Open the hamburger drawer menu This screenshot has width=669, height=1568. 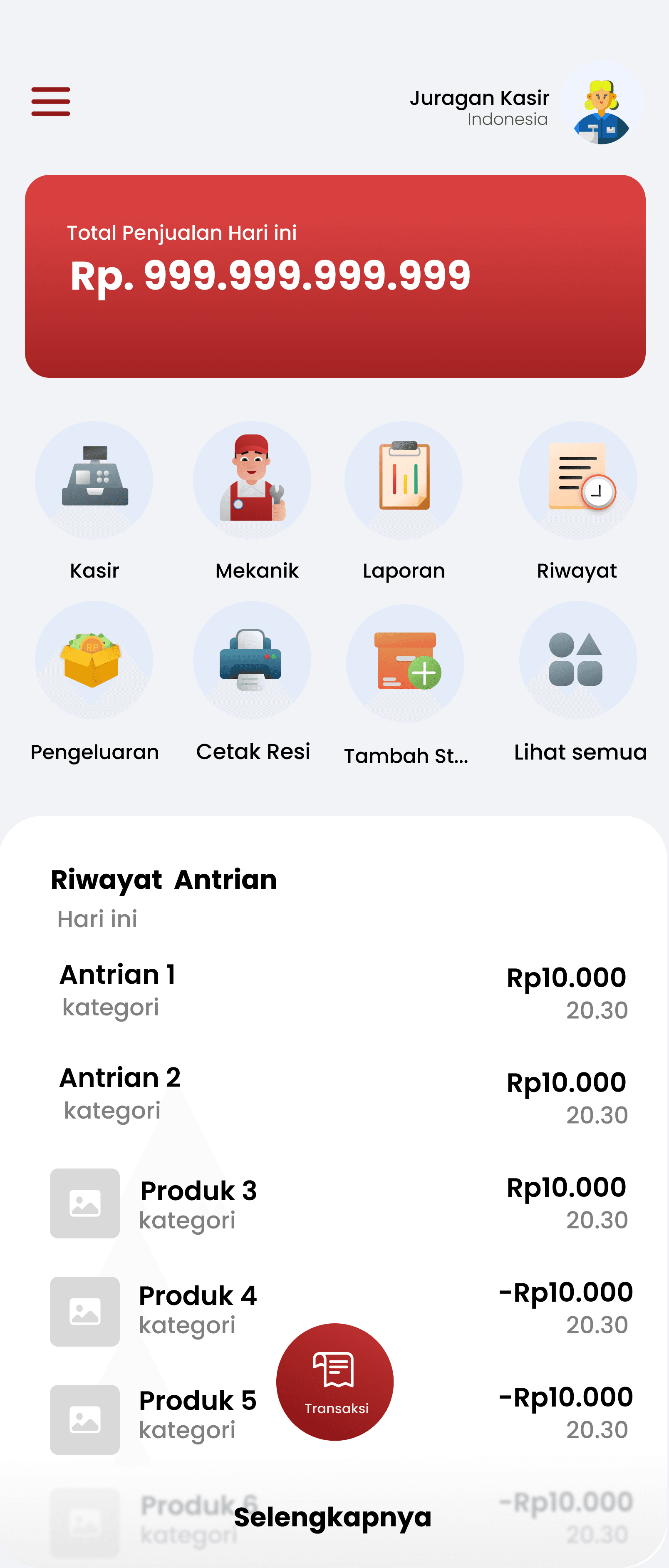pos(50,101)
